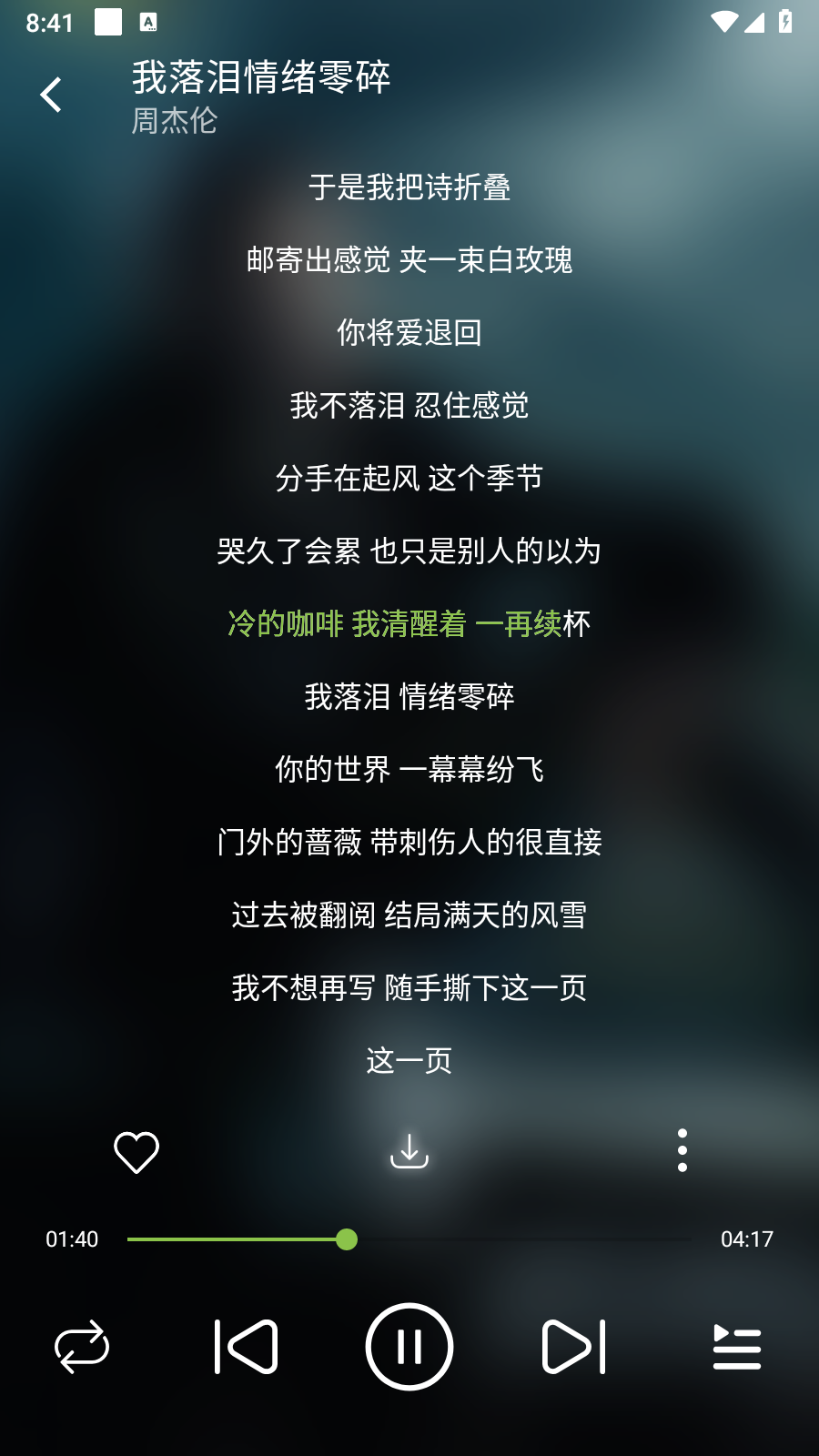Screen dimensions: 819x1456
Task: Toggle the repeat mode
Action: point(82,1347)
